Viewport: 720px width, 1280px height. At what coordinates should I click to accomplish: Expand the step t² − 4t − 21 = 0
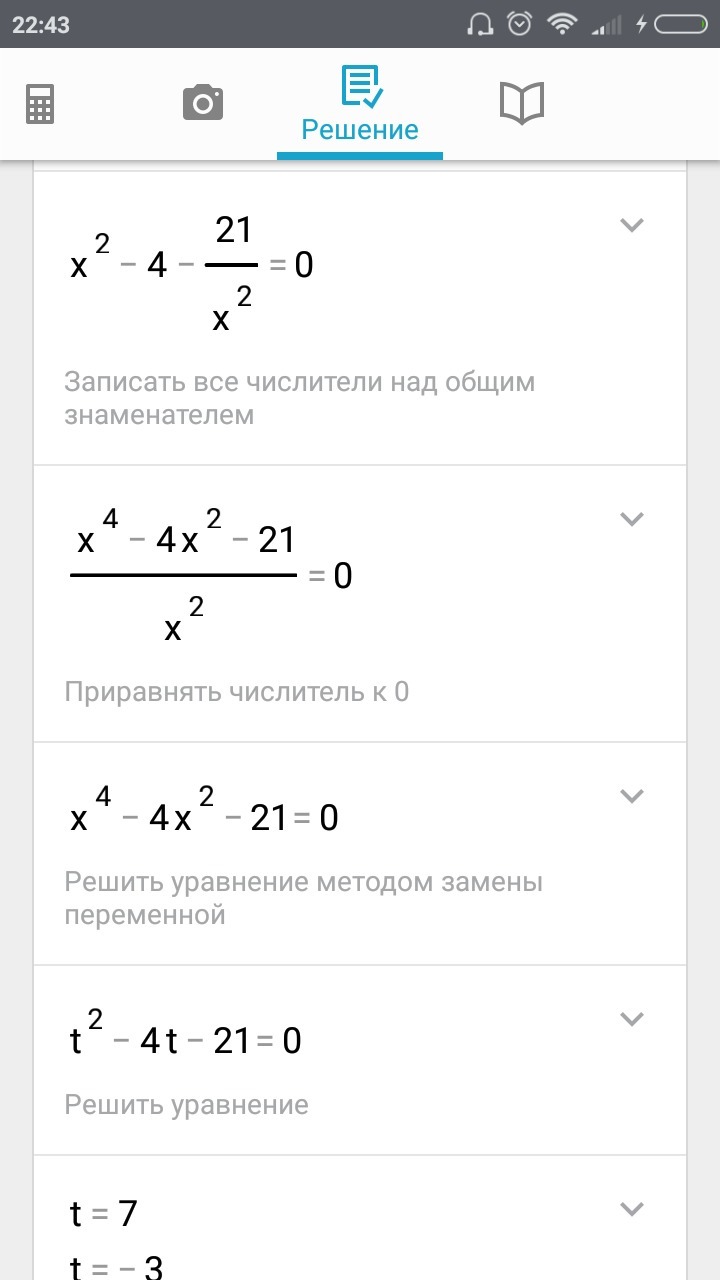(631, 1019)
